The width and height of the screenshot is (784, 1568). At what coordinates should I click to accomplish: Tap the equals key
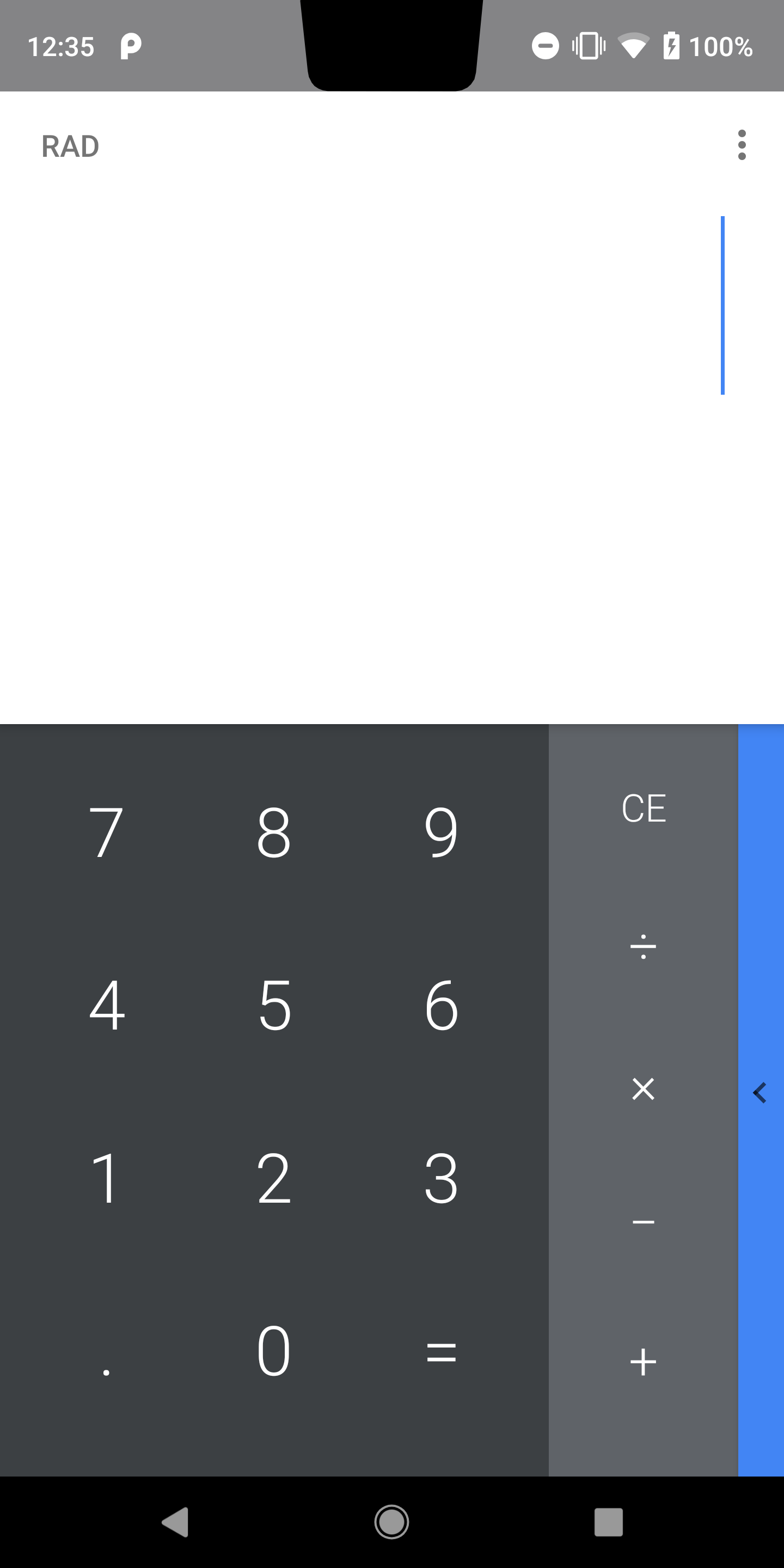(442, 1351)
